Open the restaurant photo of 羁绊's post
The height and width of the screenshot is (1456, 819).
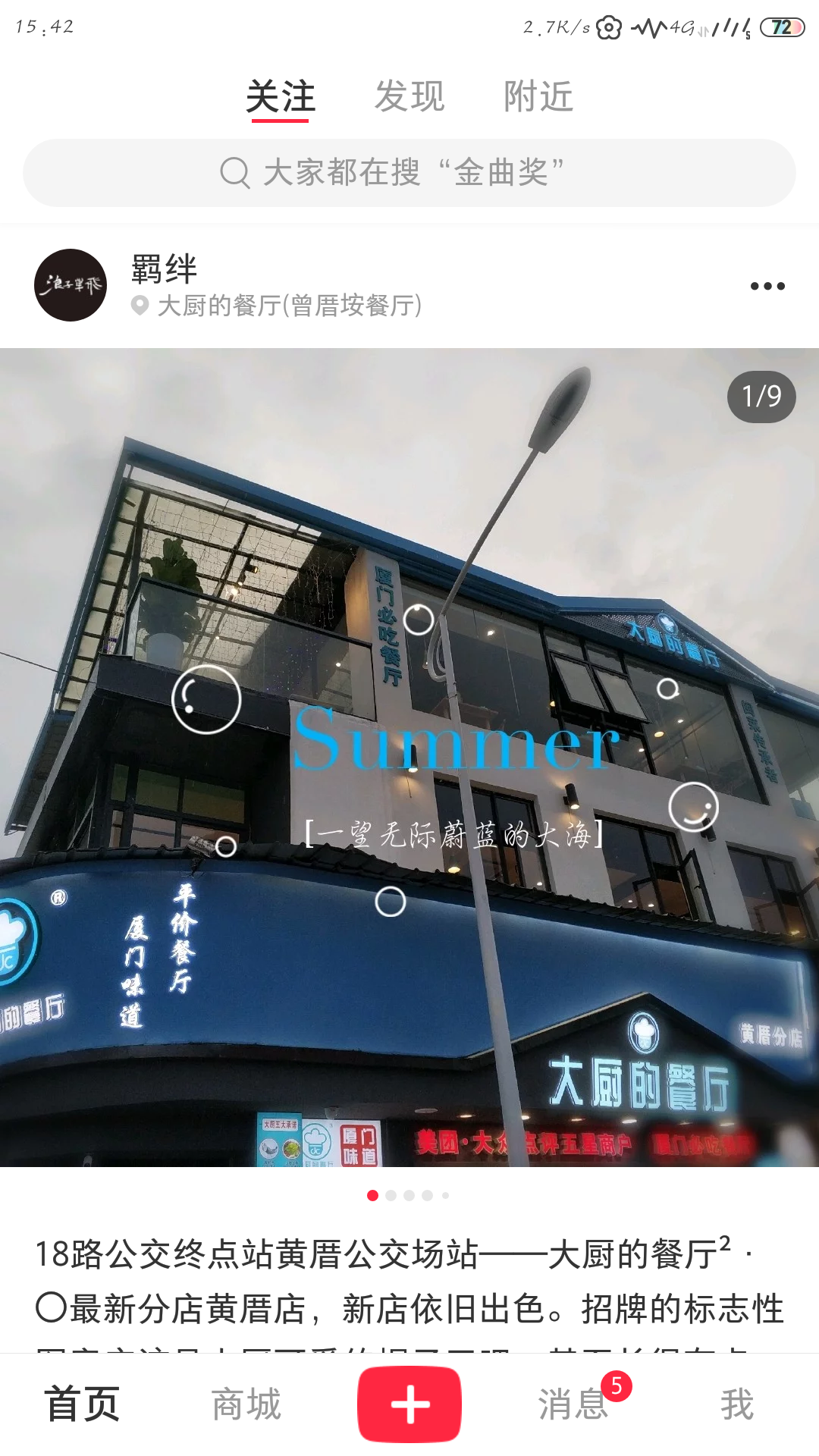coord(409,757)
